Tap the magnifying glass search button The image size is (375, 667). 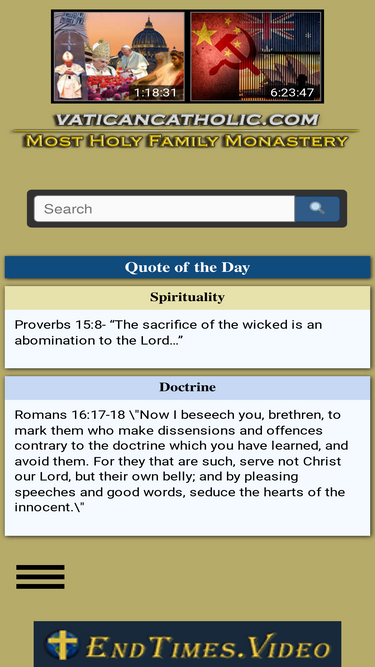pos(317,209)
